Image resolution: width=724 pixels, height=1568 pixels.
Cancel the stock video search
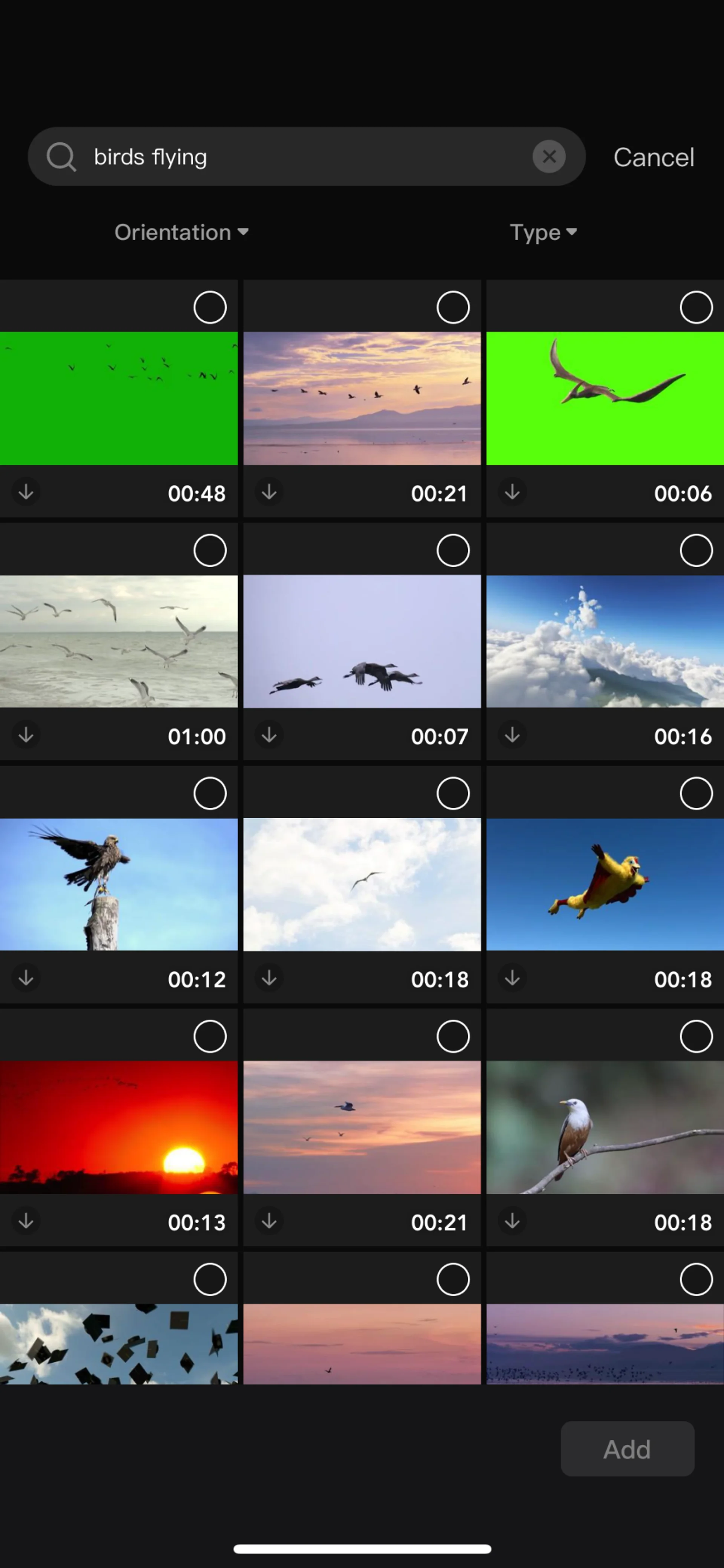click(x=653, y=158)
